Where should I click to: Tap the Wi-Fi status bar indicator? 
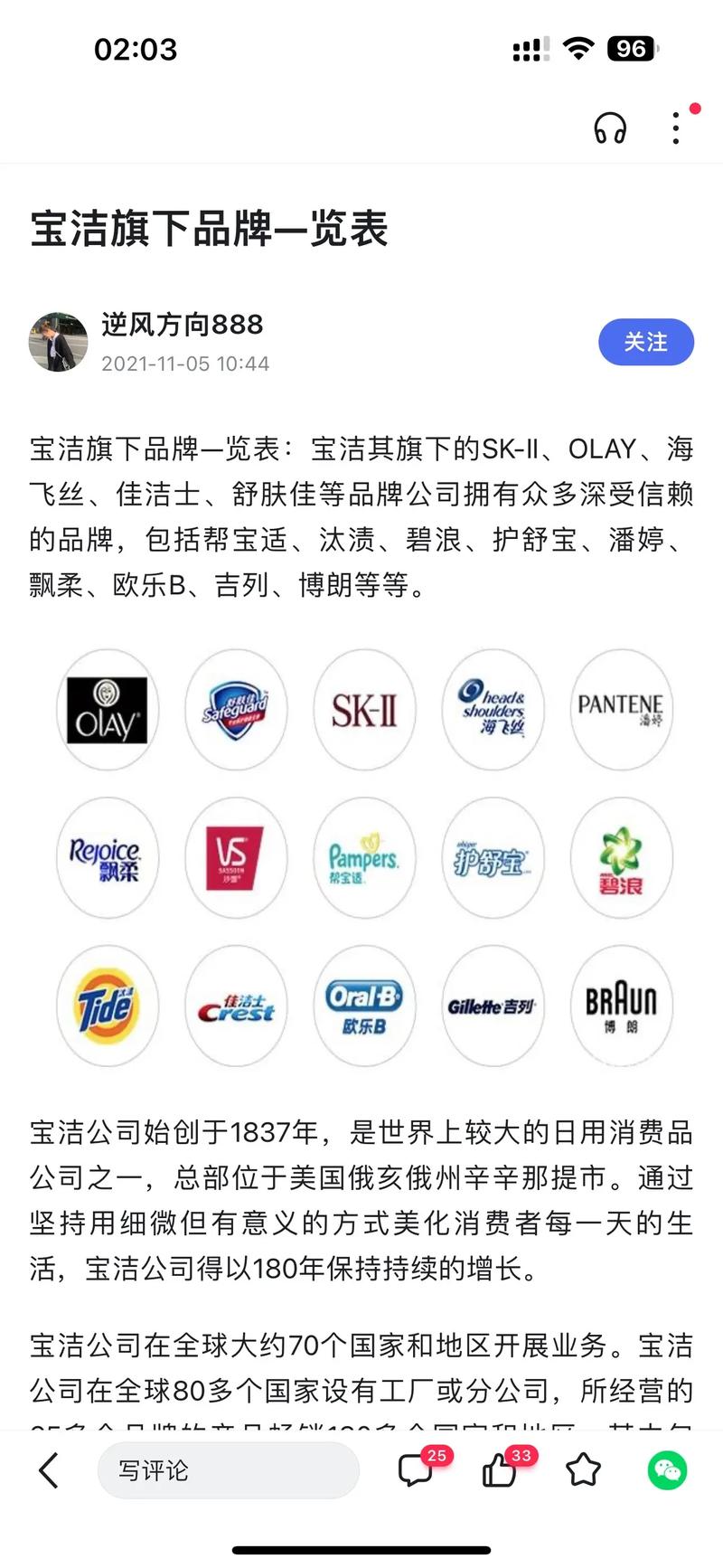pyautogui.click(x=577, y=50)
